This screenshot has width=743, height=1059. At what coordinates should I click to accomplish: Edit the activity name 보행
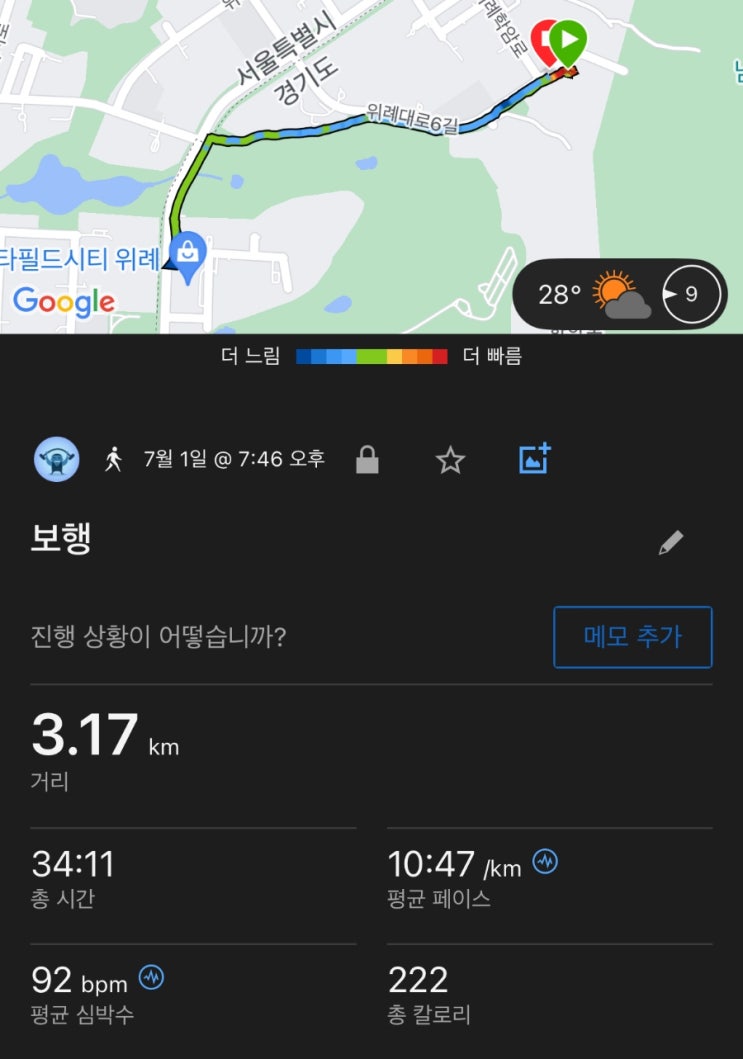(x=670, y=543)
